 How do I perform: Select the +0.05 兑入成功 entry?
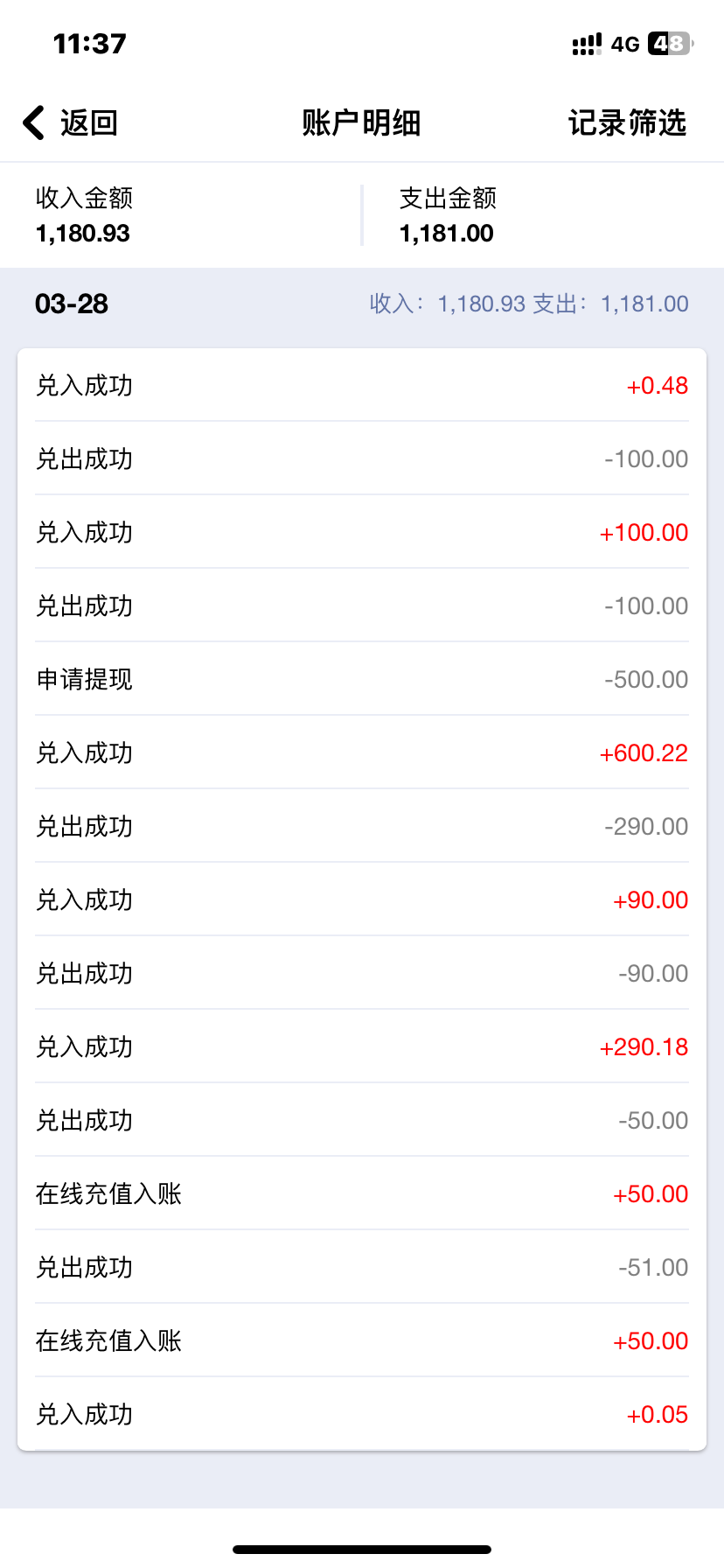pyautogui.click(x=361, y=1414)
